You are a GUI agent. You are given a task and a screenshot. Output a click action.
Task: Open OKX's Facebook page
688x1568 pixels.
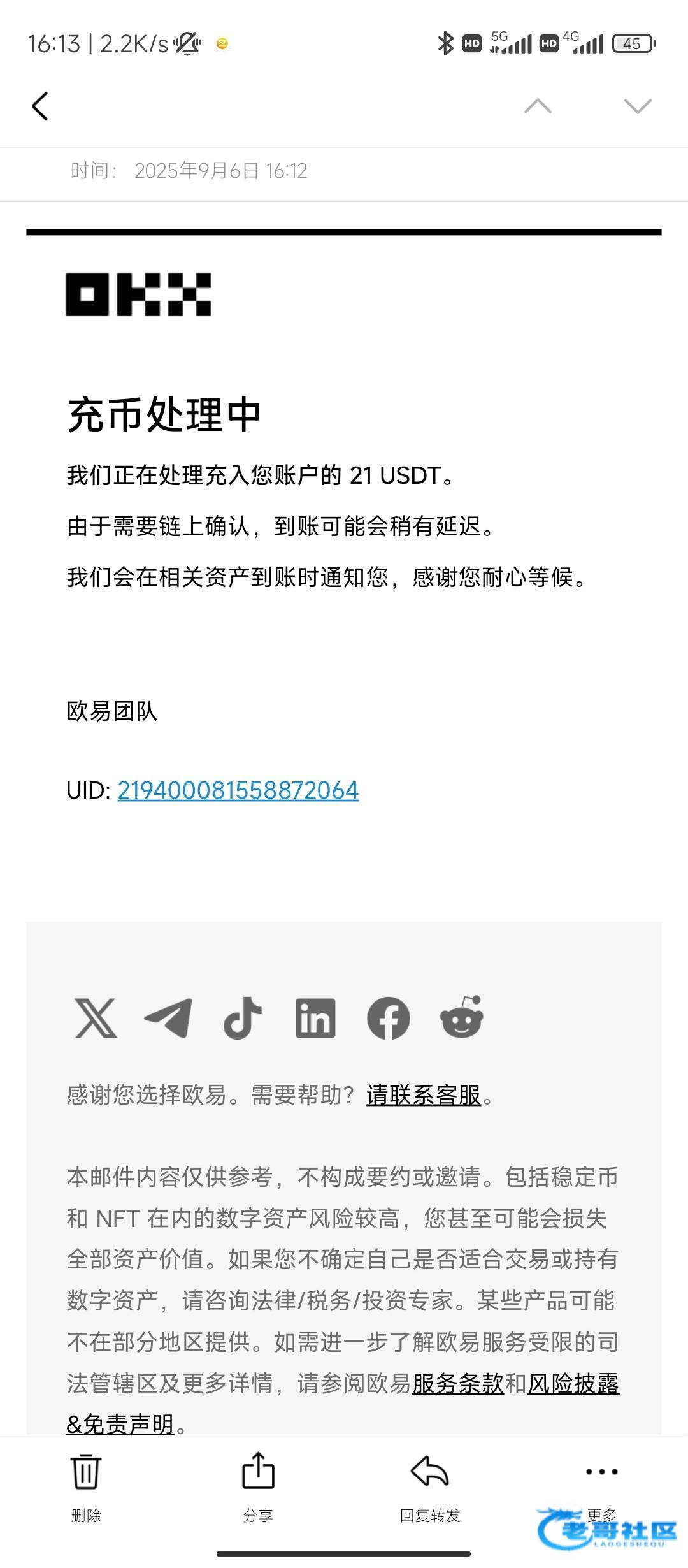pyautogui.click(x=389, y=1018)
